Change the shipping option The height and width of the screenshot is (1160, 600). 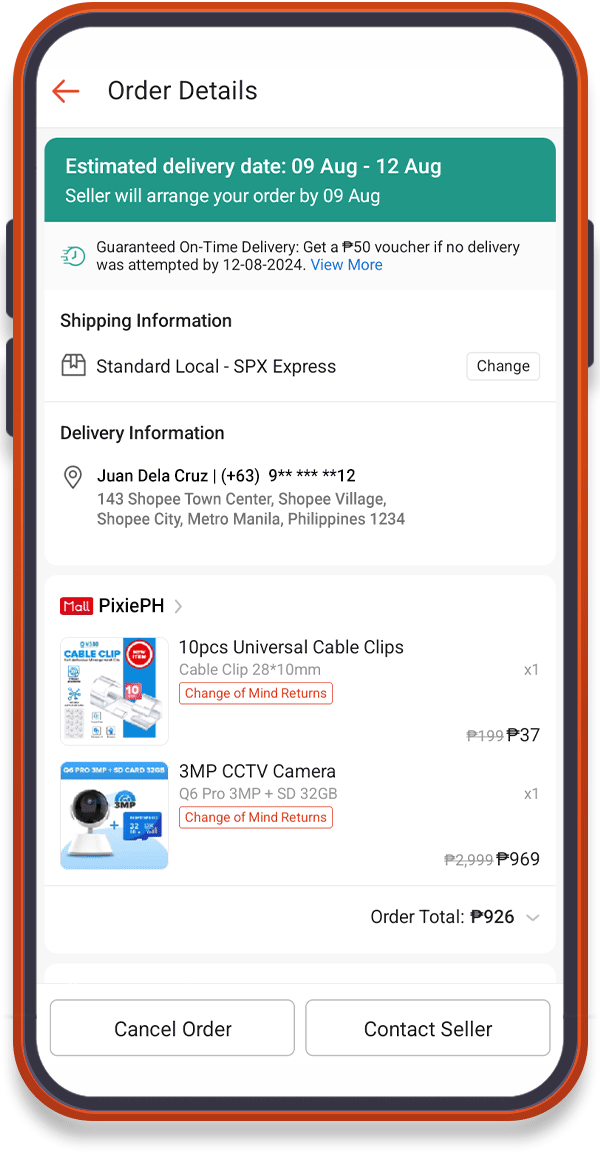(x=502, y=366)
